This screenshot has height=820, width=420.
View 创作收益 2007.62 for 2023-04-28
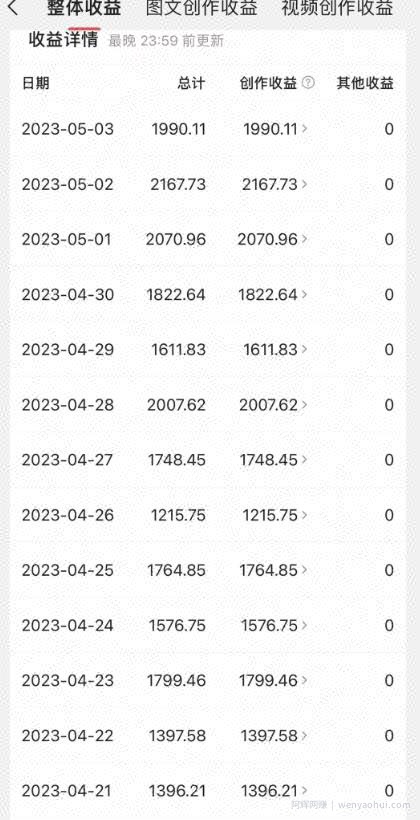pyautogui.click(x=273, y=405)
